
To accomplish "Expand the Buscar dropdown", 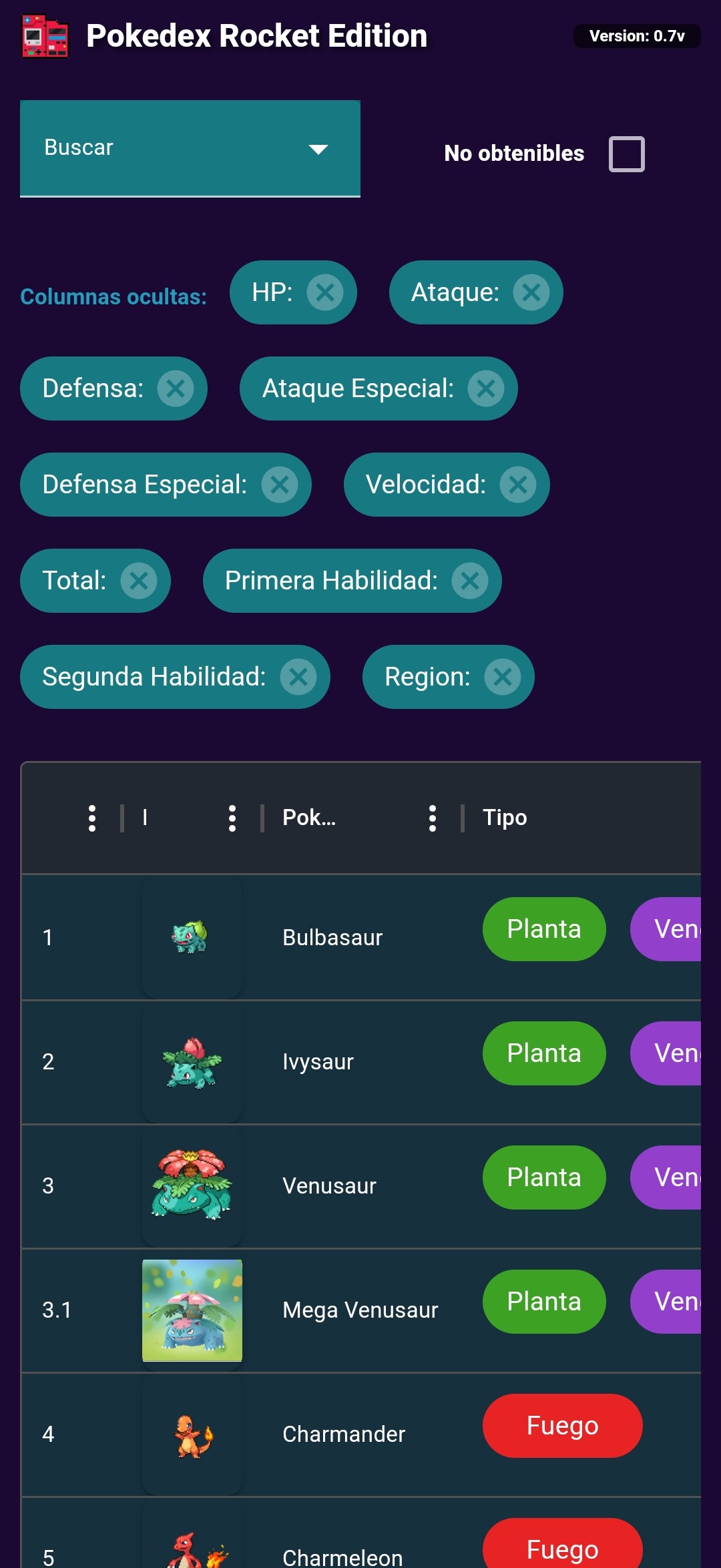I will [190, 148].
